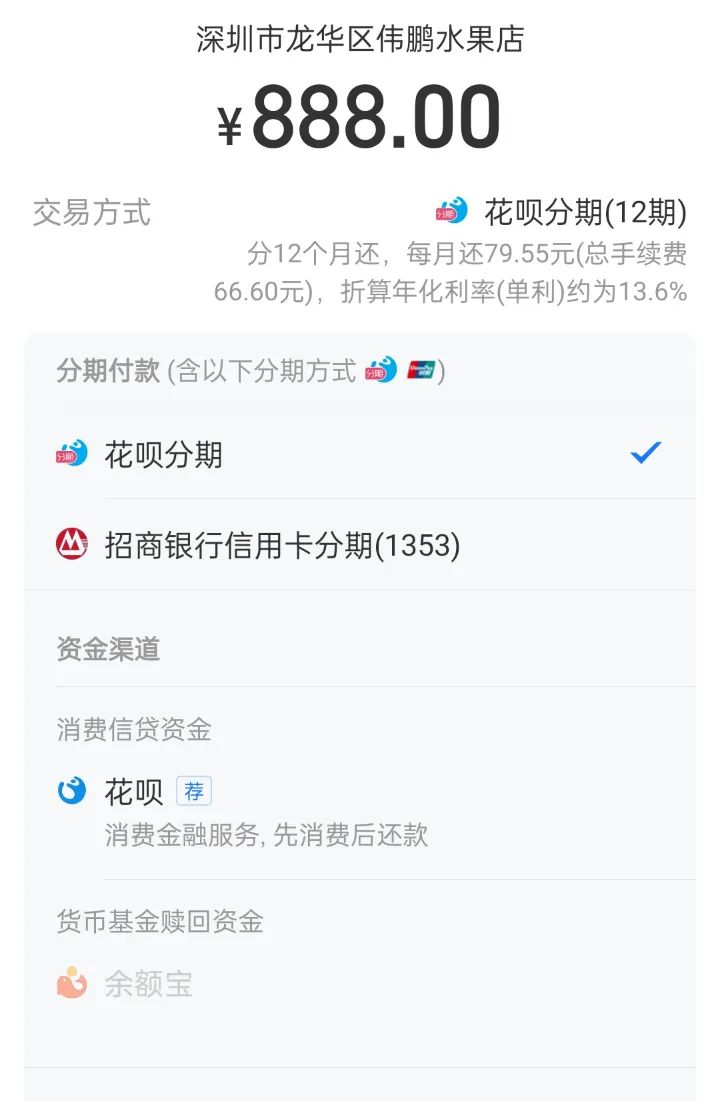Click the small 分期 badge in the section header

pyautogui.click(x=377, y=369)
